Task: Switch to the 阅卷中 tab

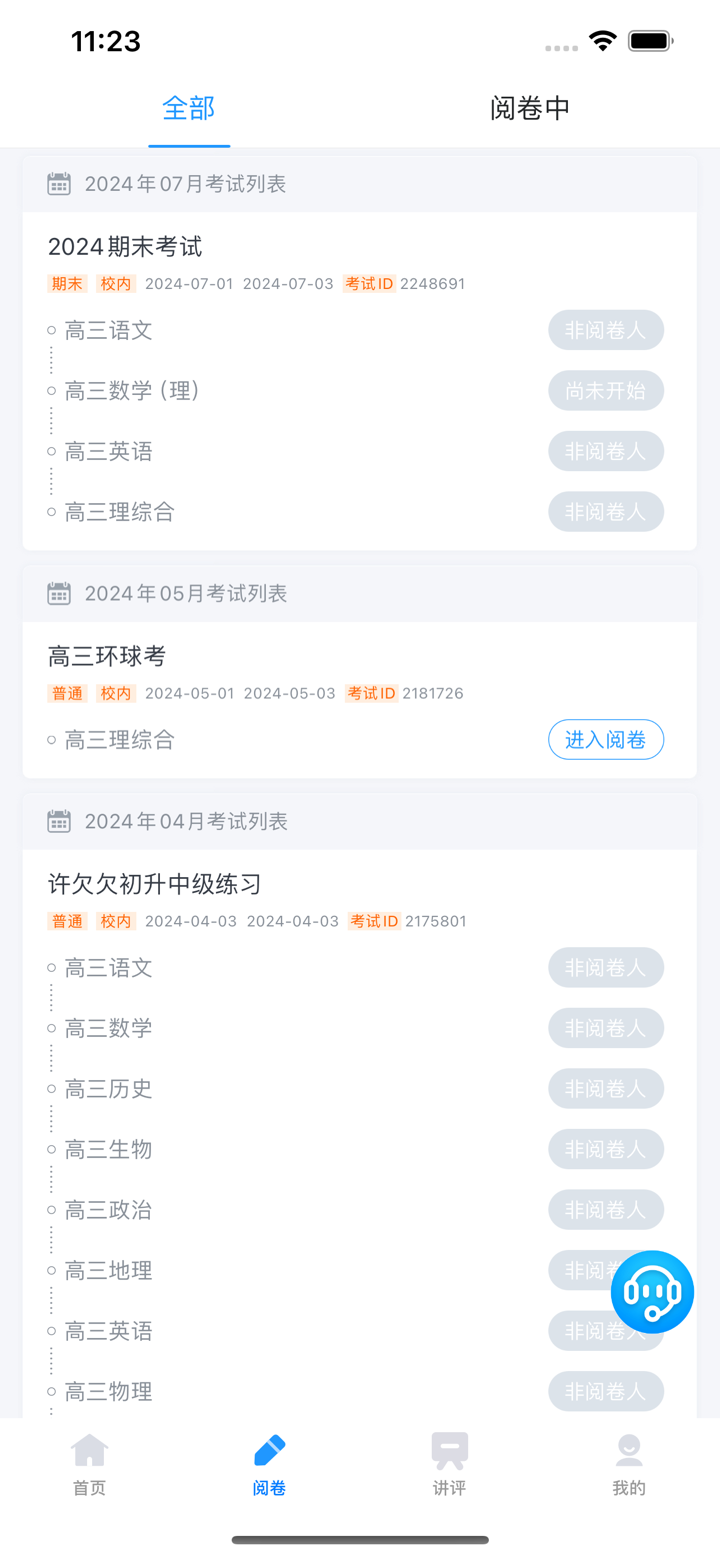Action: pyautogui.click(x=529, y=108)
